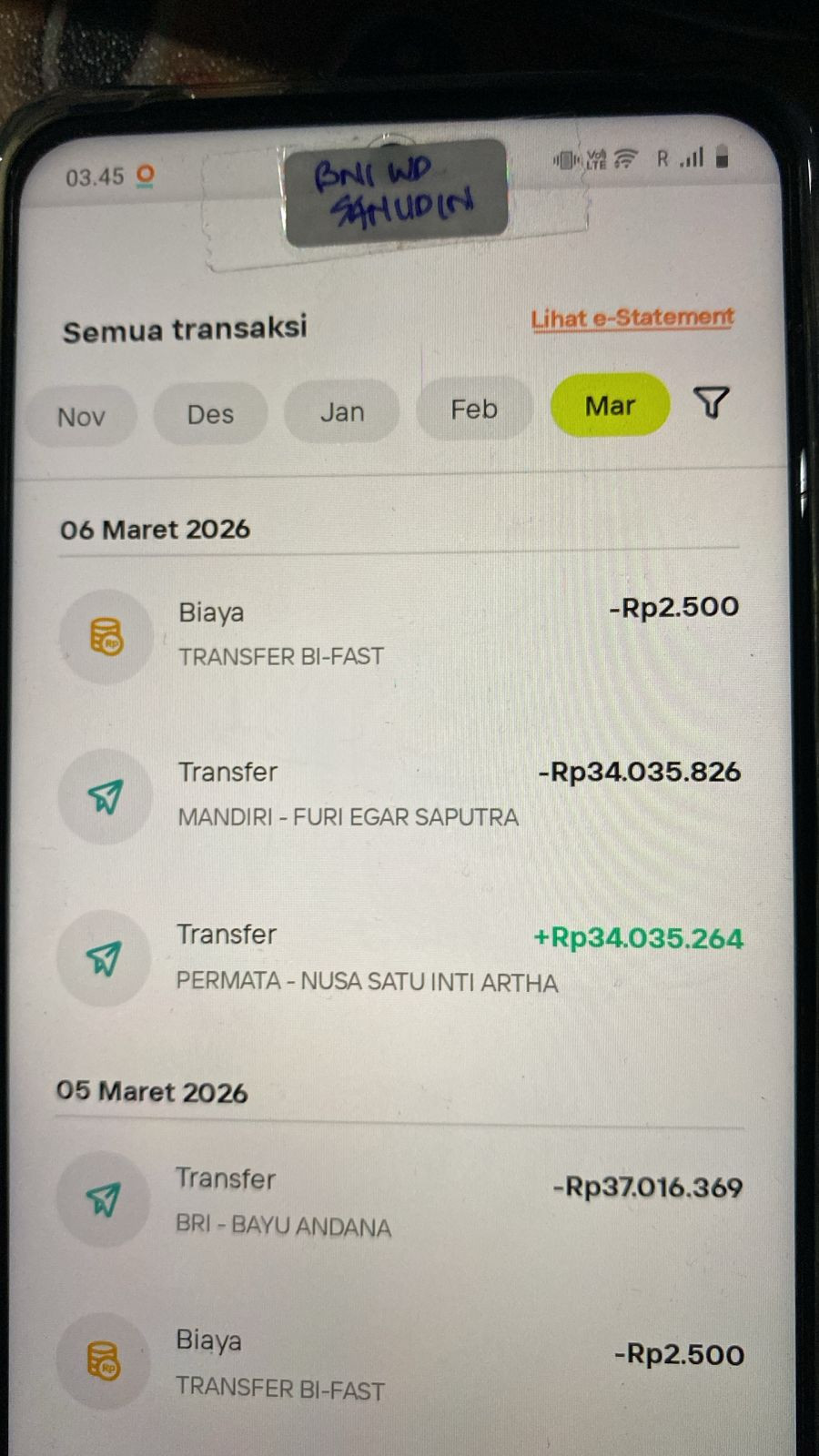Open the transaction filter funnel icon
819x1456 pixels.
(712, 402)
